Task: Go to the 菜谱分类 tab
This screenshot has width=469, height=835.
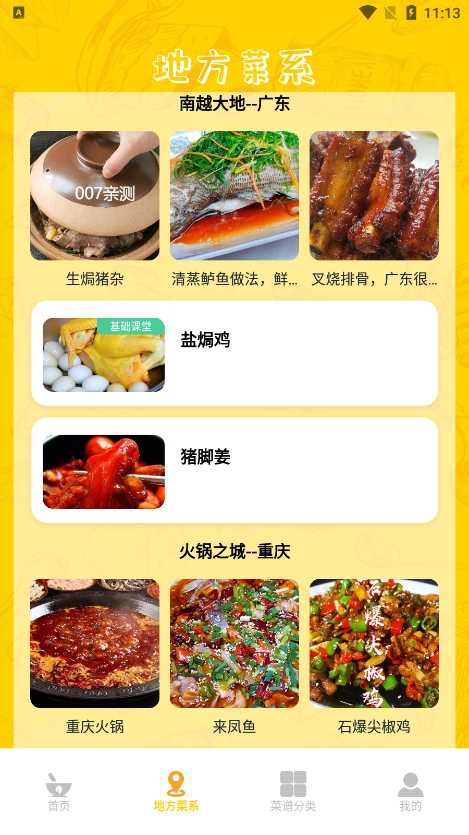Action: tap(293, 792)
